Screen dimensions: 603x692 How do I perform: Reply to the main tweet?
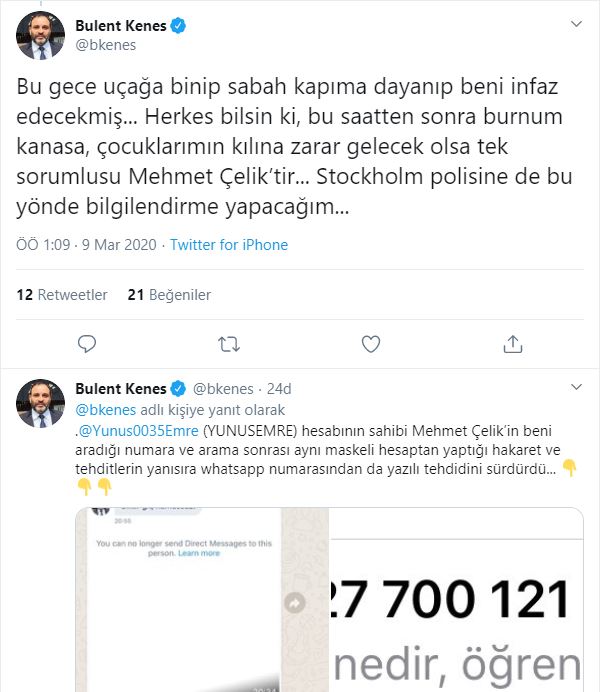point(87,344)
